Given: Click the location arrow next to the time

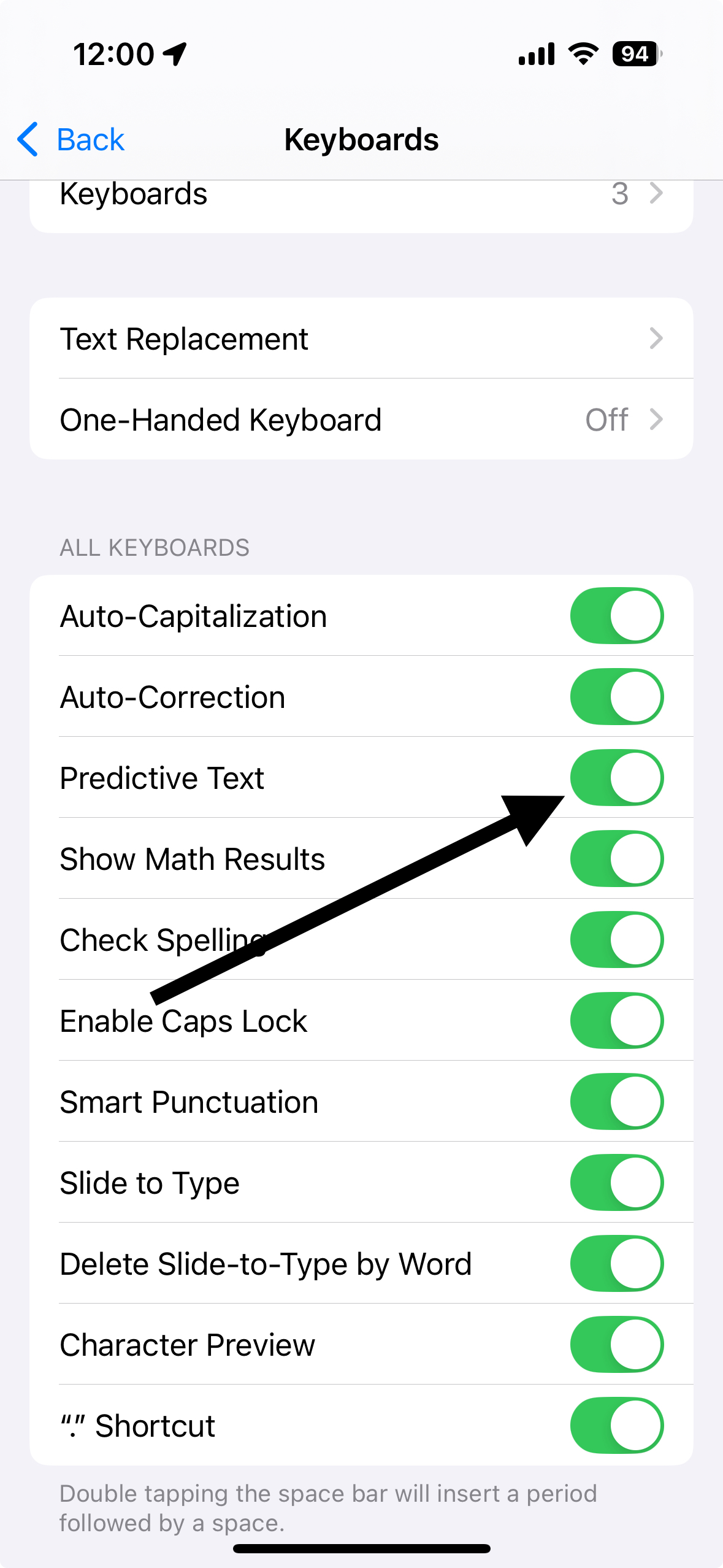Looking at the screenshot, I should pos(174,54).
